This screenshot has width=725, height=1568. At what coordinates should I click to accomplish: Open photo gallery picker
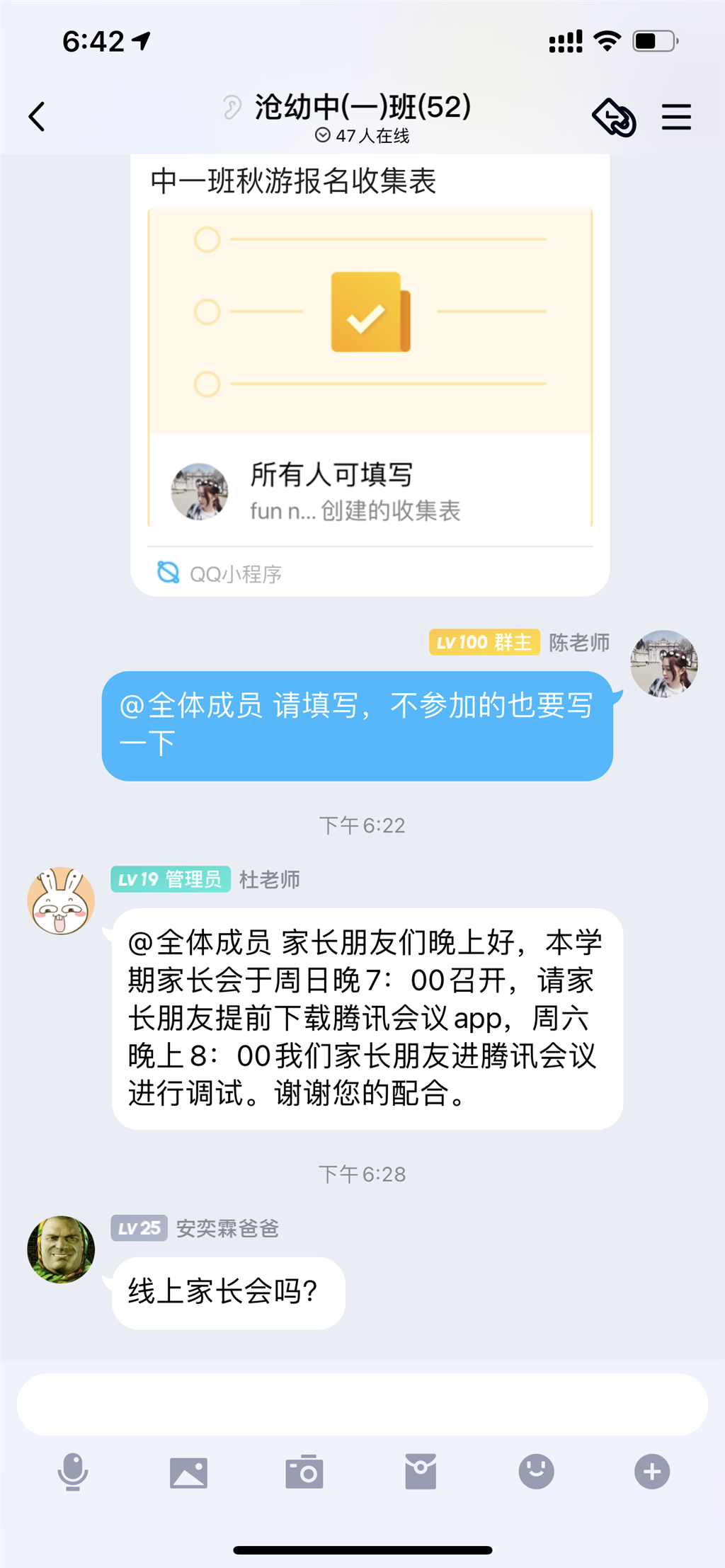tap(188, 1472)
